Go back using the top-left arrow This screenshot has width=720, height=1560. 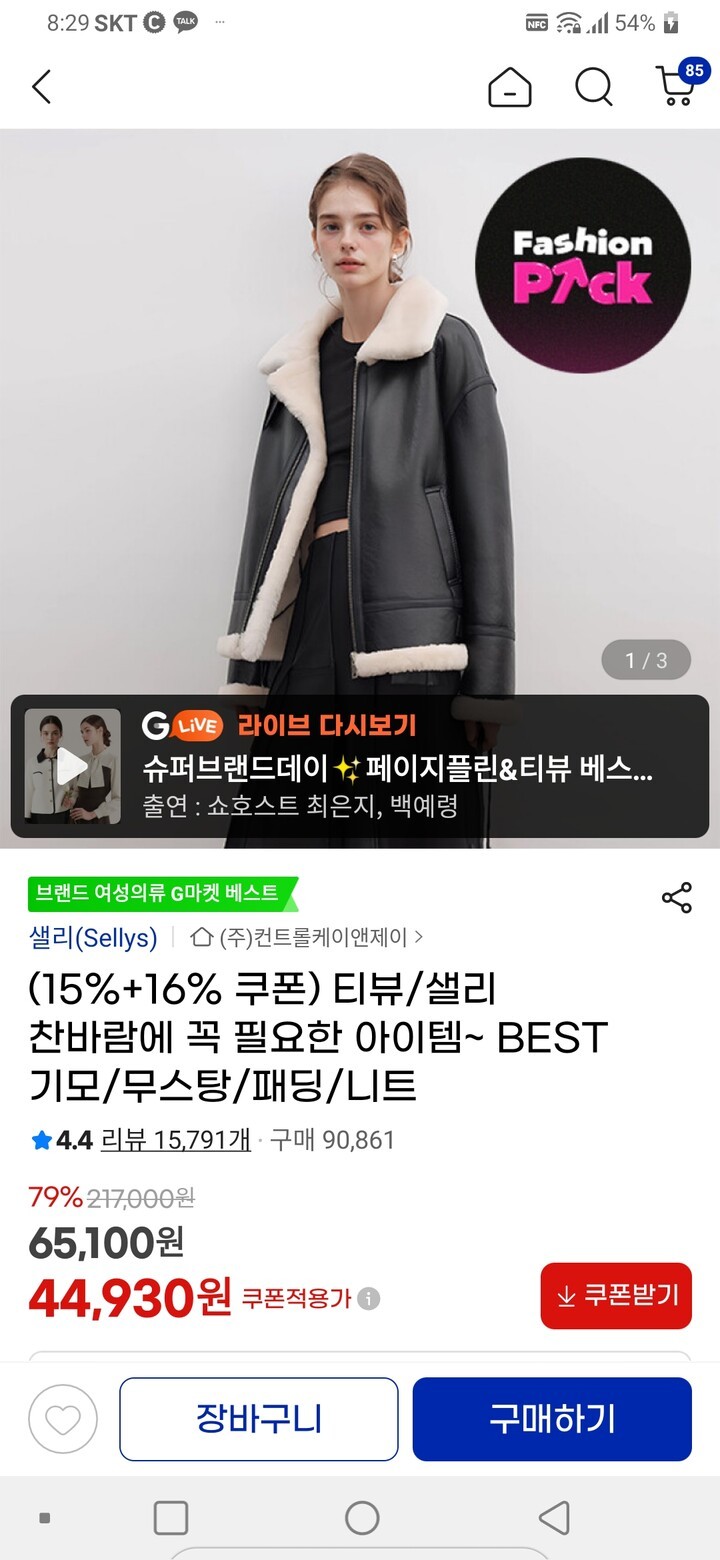coord(41,87)
